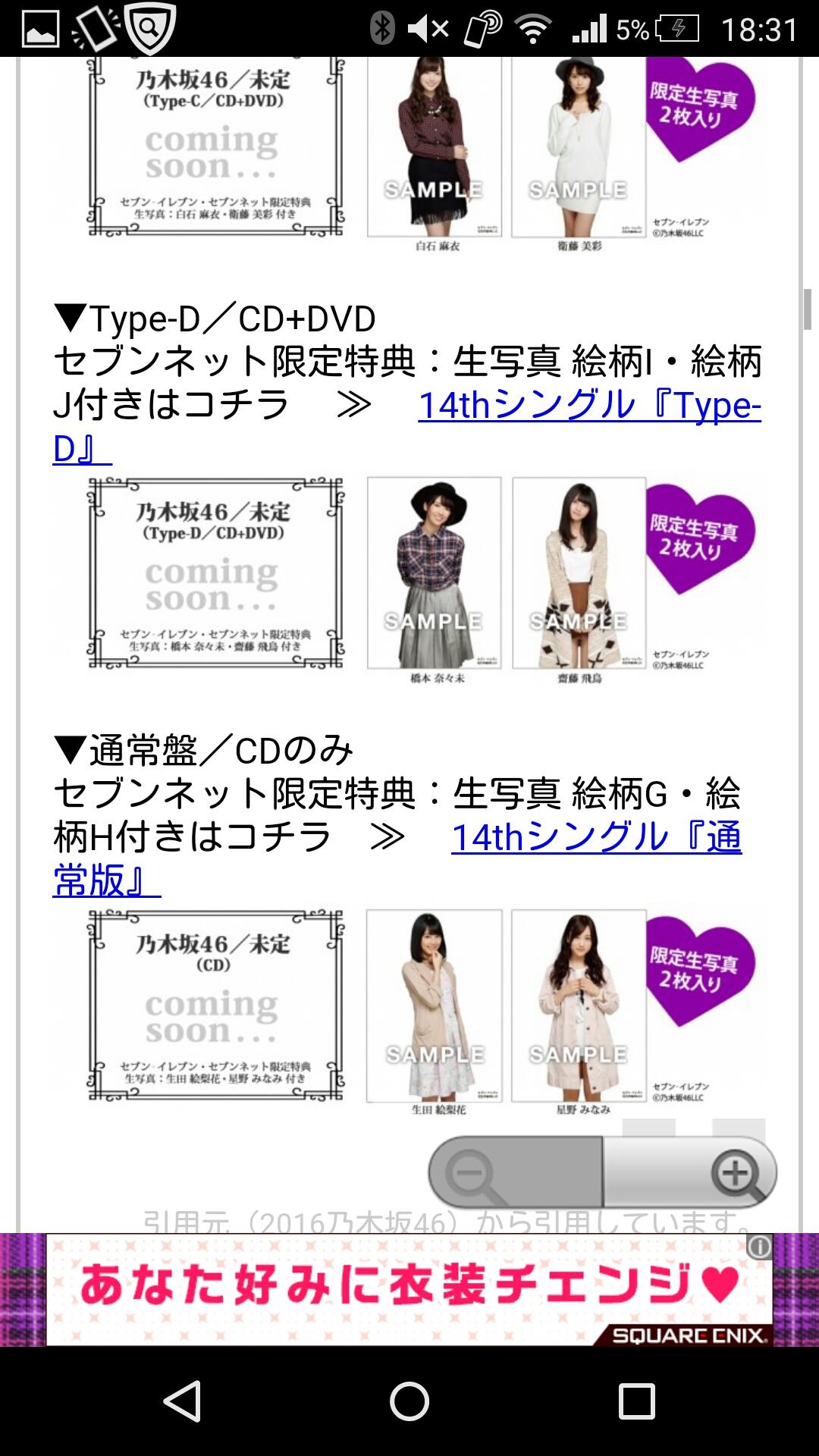The height and width of the screenshot is (1456, 819).
Task: Go back with the system back button
Action: [x=182, y=1401]
